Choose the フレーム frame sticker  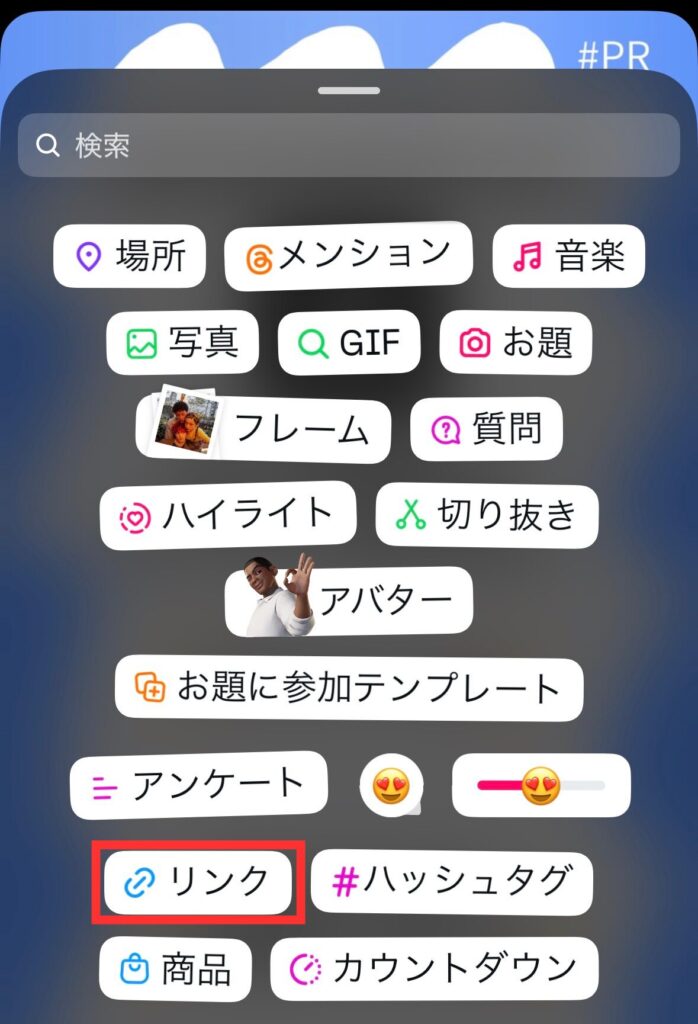(264, 428)
